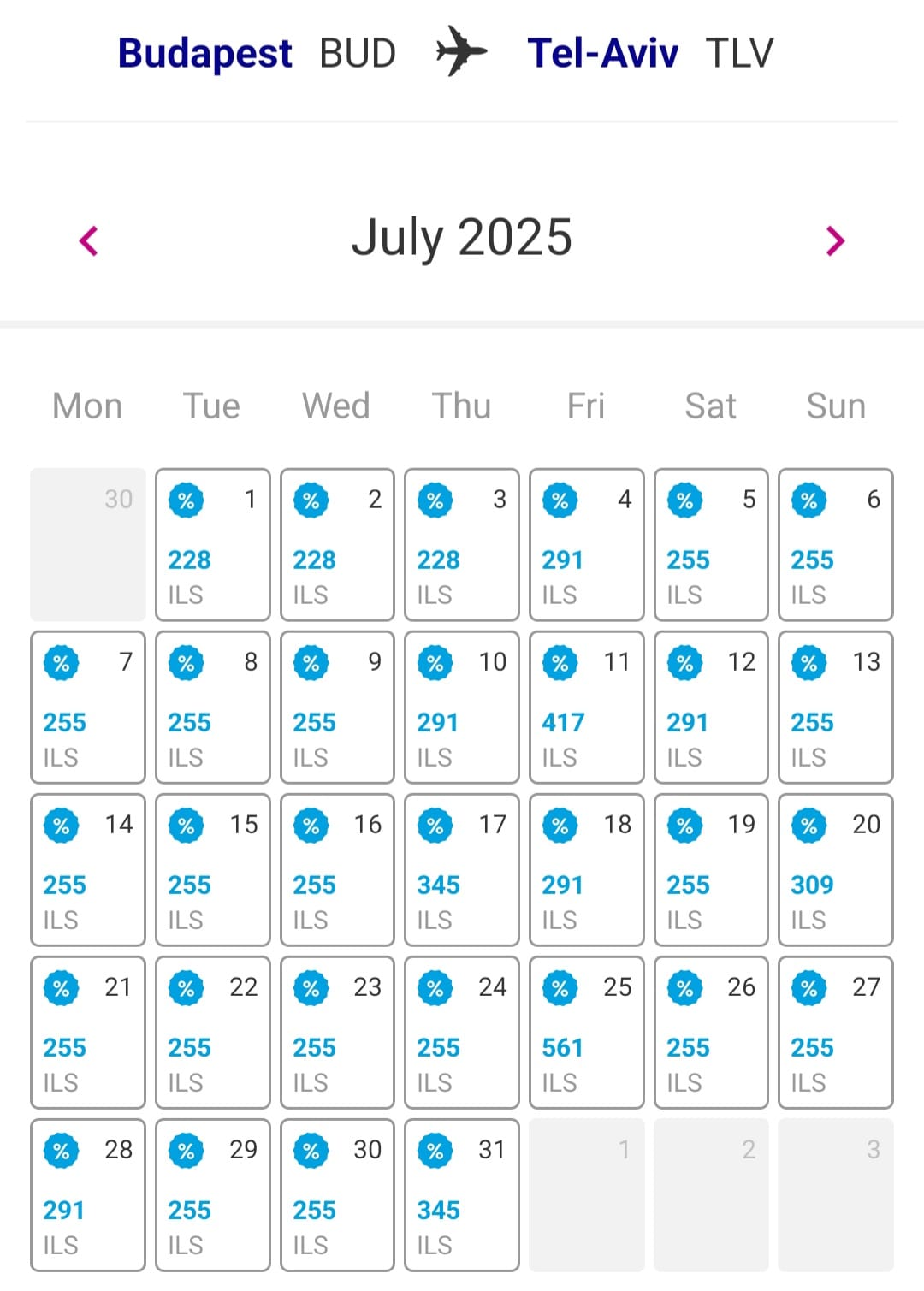Pick July 30 for 255 ILS
The width and height of the screenshot is (924, 1291).
click(337, 1194)
